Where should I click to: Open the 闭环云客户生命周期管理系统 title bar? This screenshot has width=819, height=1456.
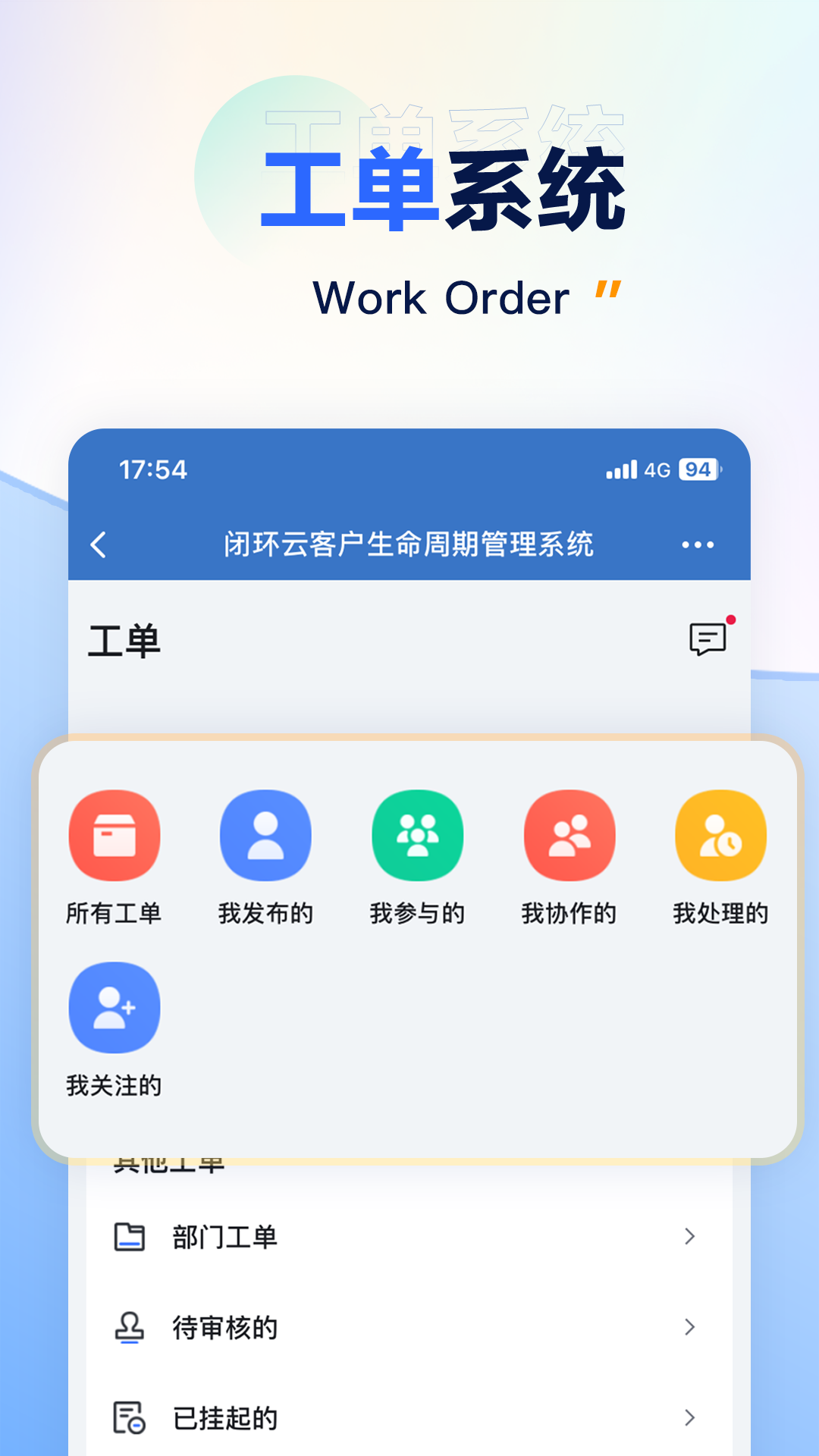point(409,544)
